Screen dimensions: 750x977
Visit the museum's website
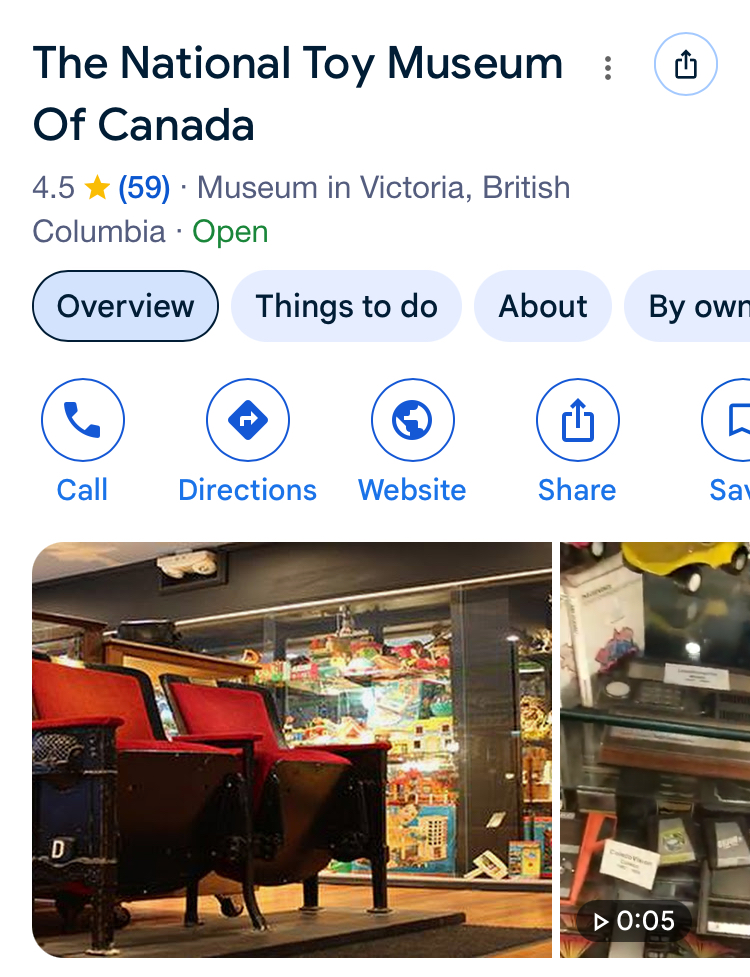412,422
